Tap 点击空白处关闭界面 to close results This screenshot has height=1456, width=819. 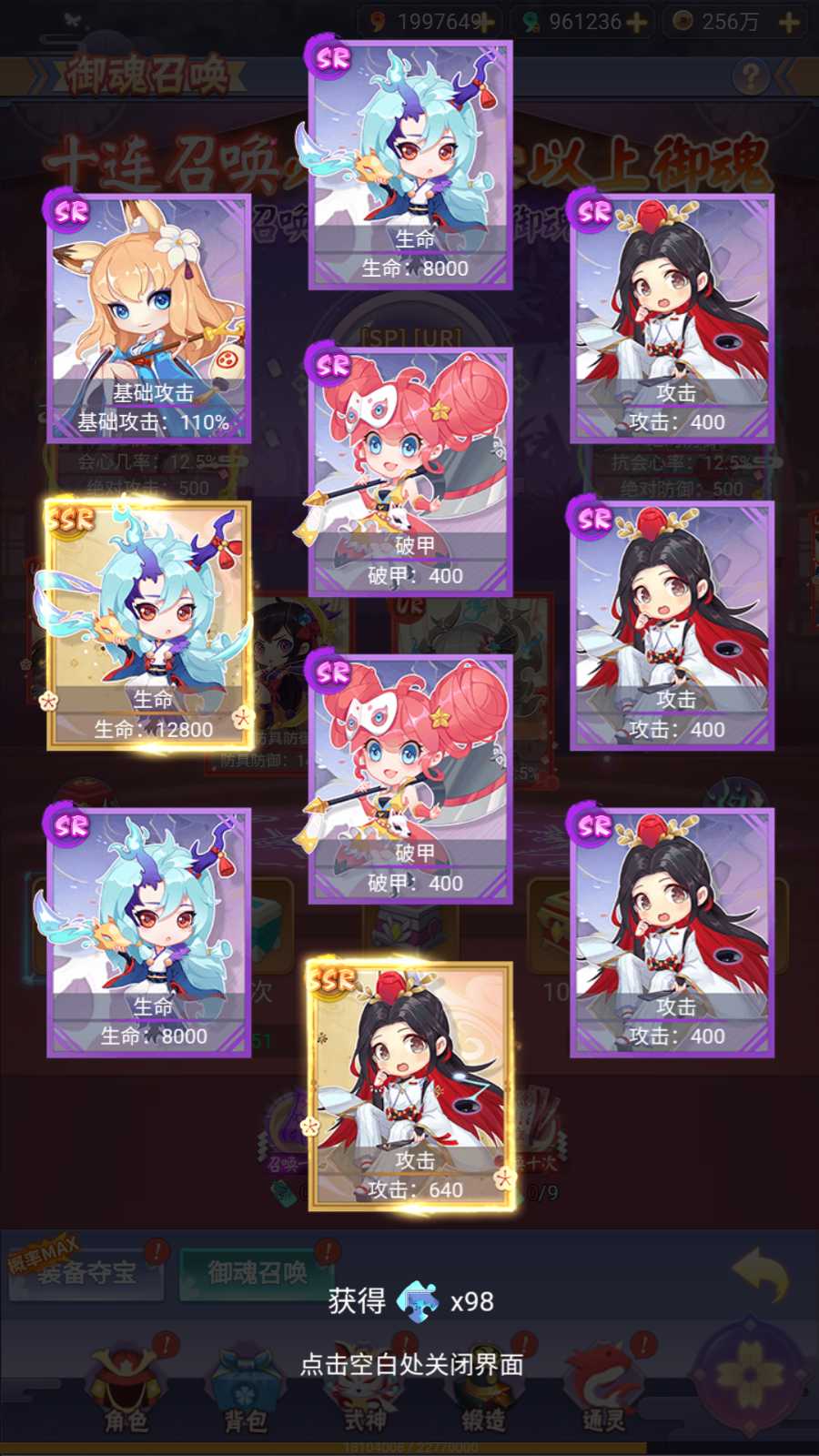coord(411,1364)
